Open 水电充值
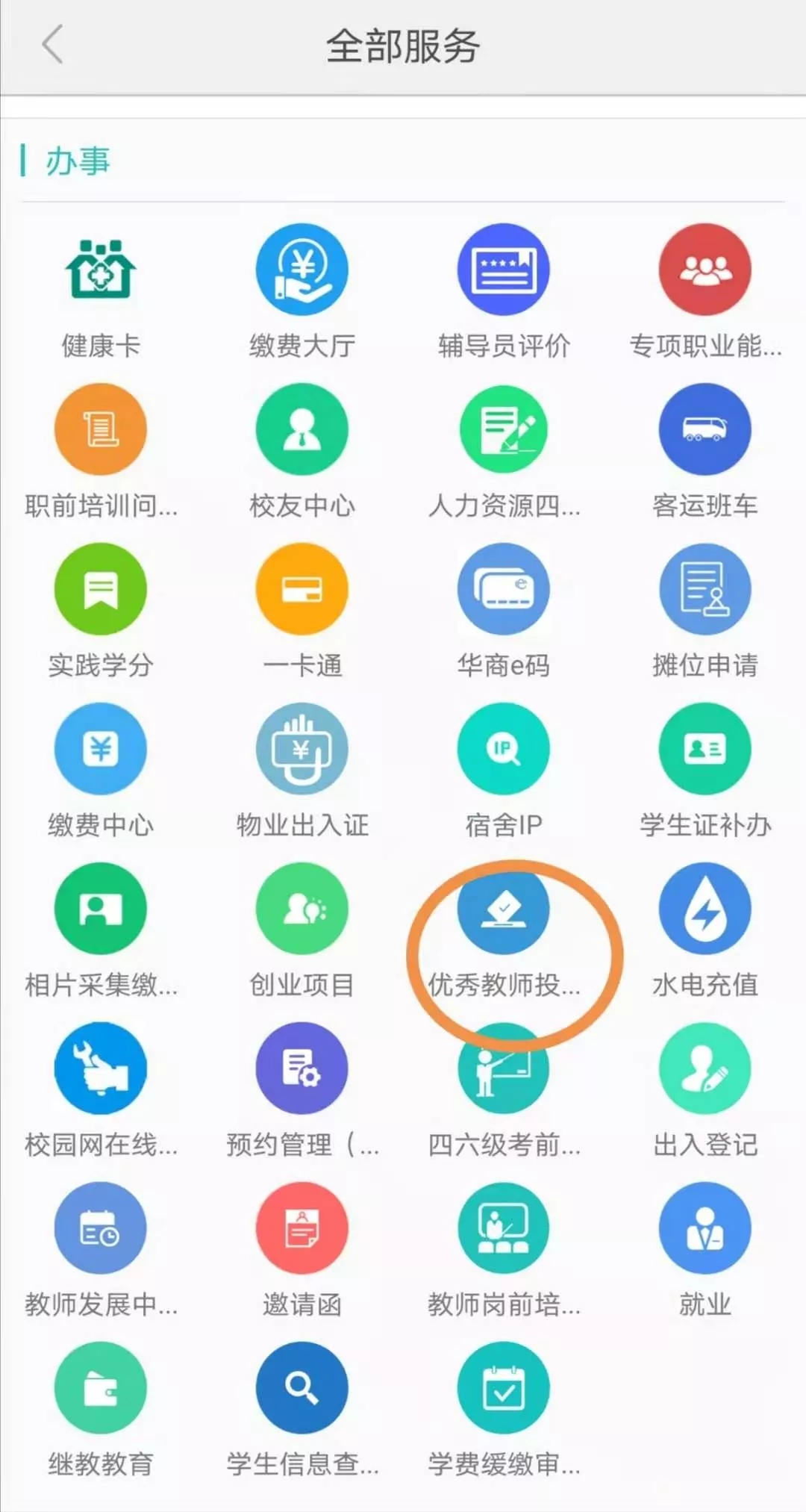The width and height of the screenshot is (806, 1512). coord(705,909)
